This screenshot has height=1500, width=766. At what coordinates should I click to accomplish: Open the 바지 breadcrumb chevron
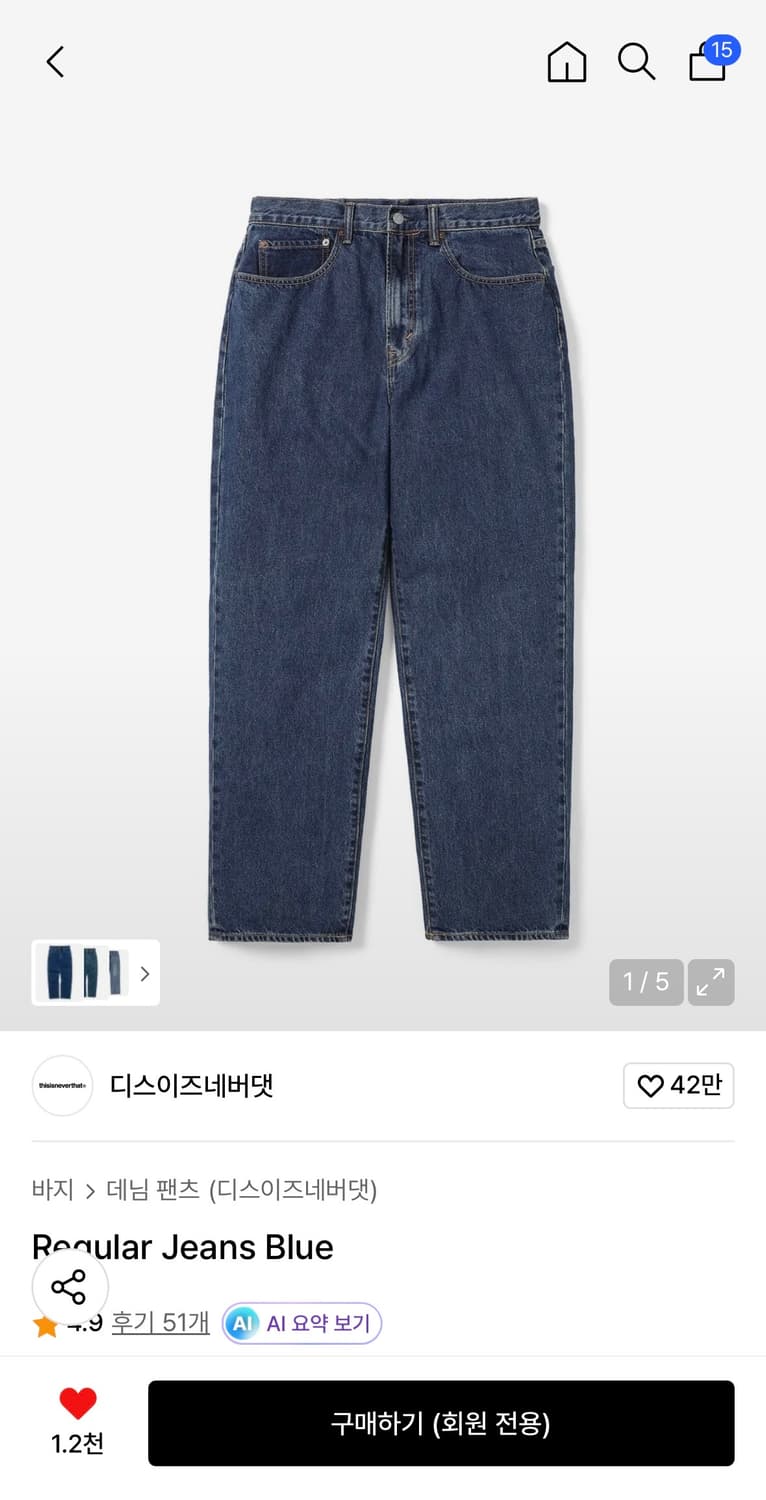pyautogui.click(x=90, y=1191)
